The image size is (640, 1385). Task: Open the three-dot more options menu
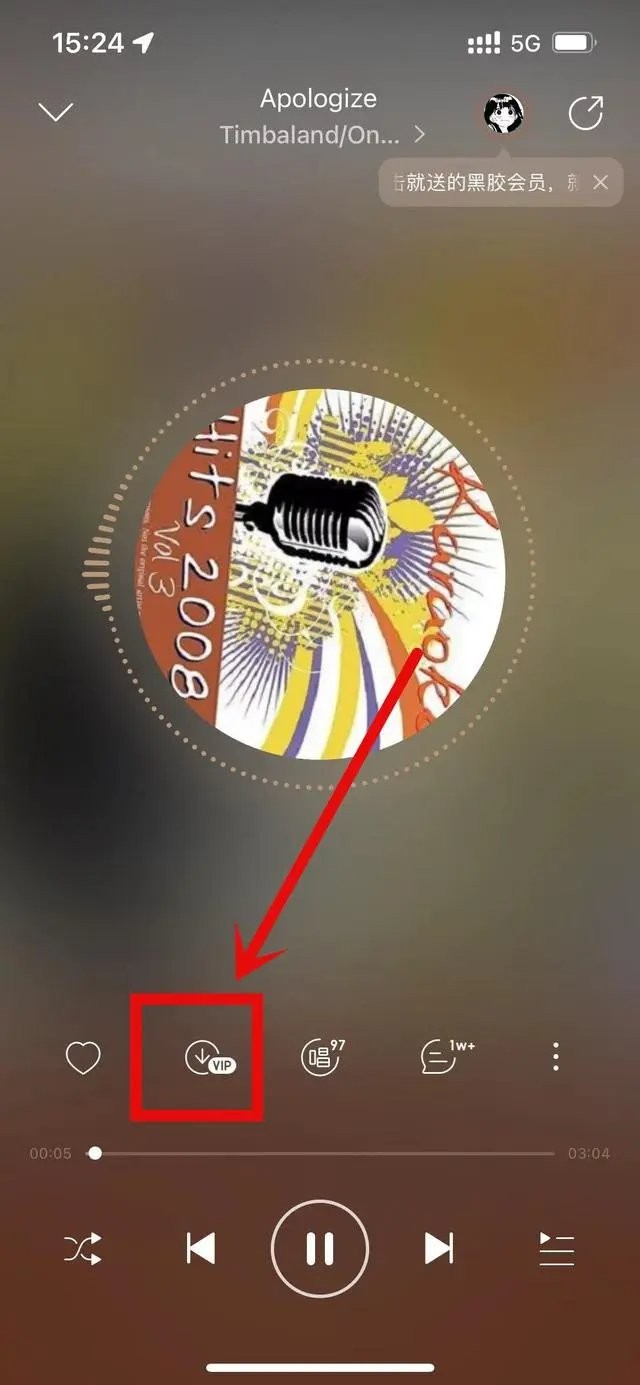click(x=556, y=1057)
